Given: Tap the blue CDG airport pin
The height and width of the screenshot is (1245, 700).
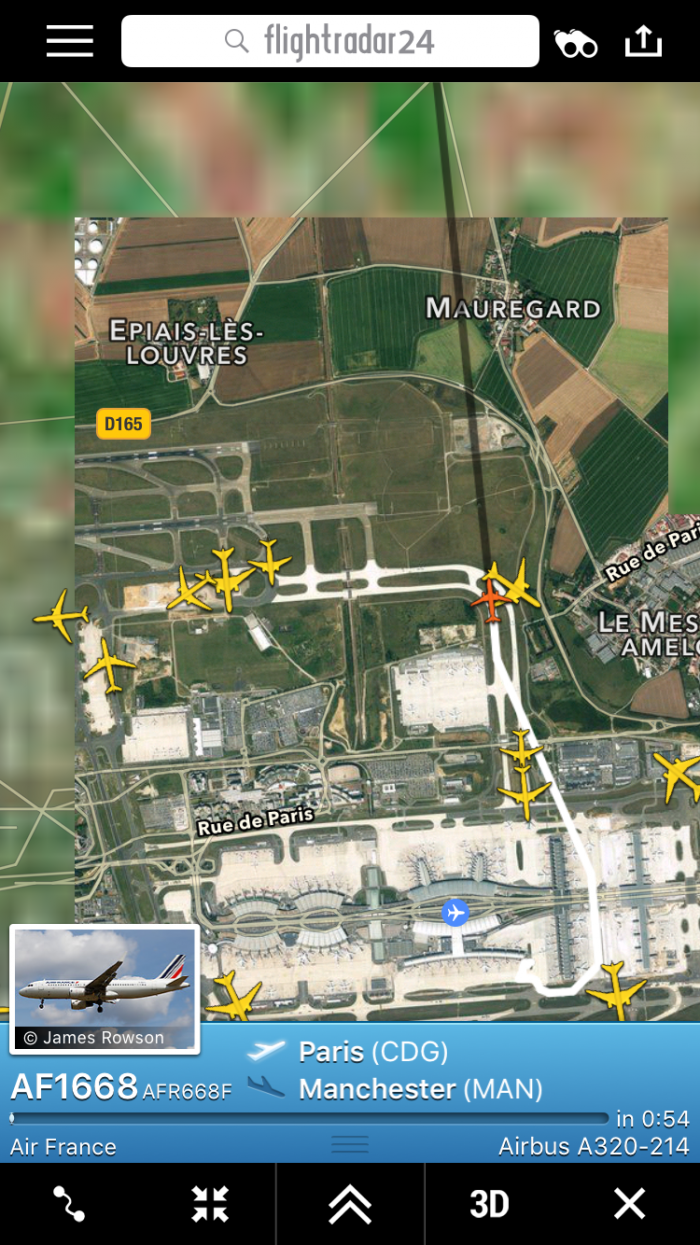Looking at the screenshot, I should (455, 912).
